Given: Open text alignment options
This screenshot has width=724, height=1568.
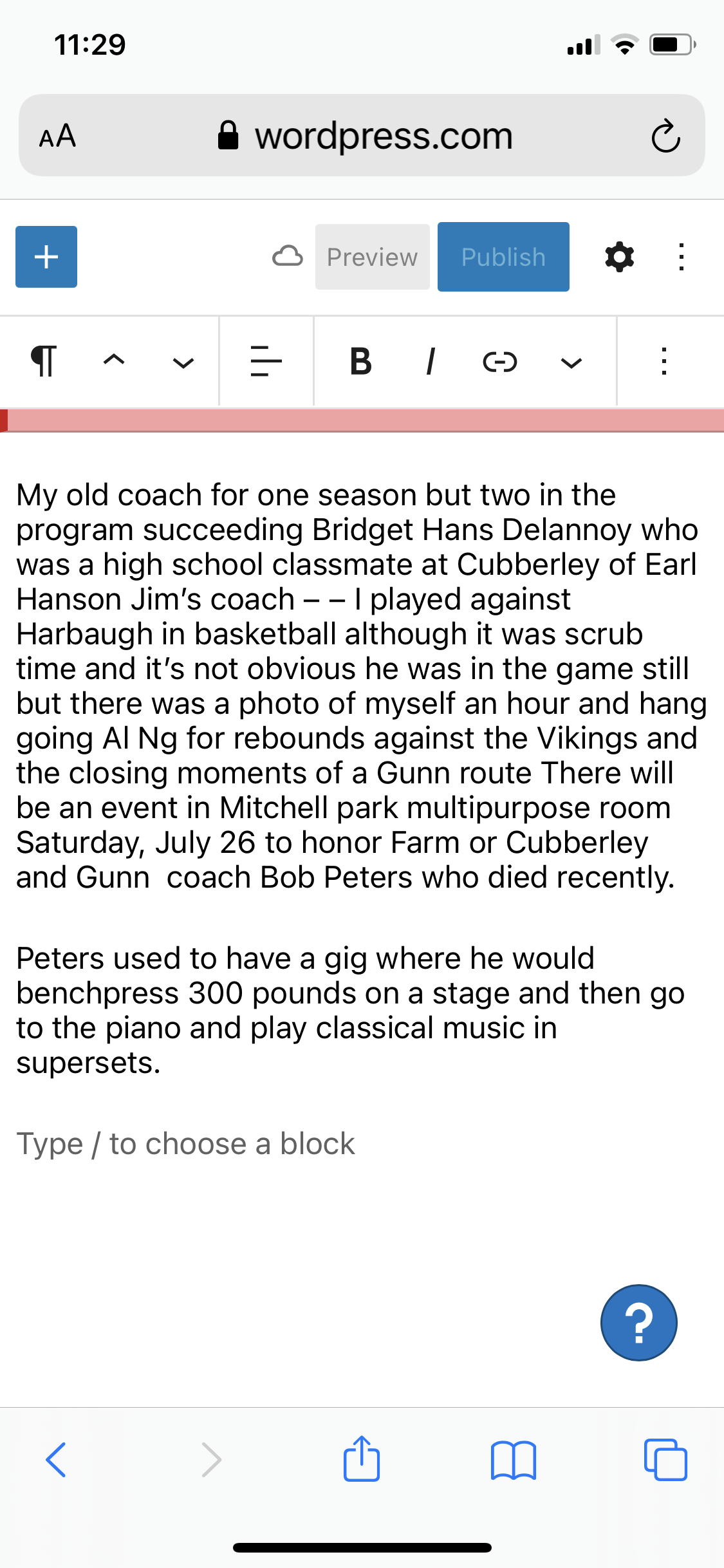Looking at the screenshot, I should coord(266,361).
